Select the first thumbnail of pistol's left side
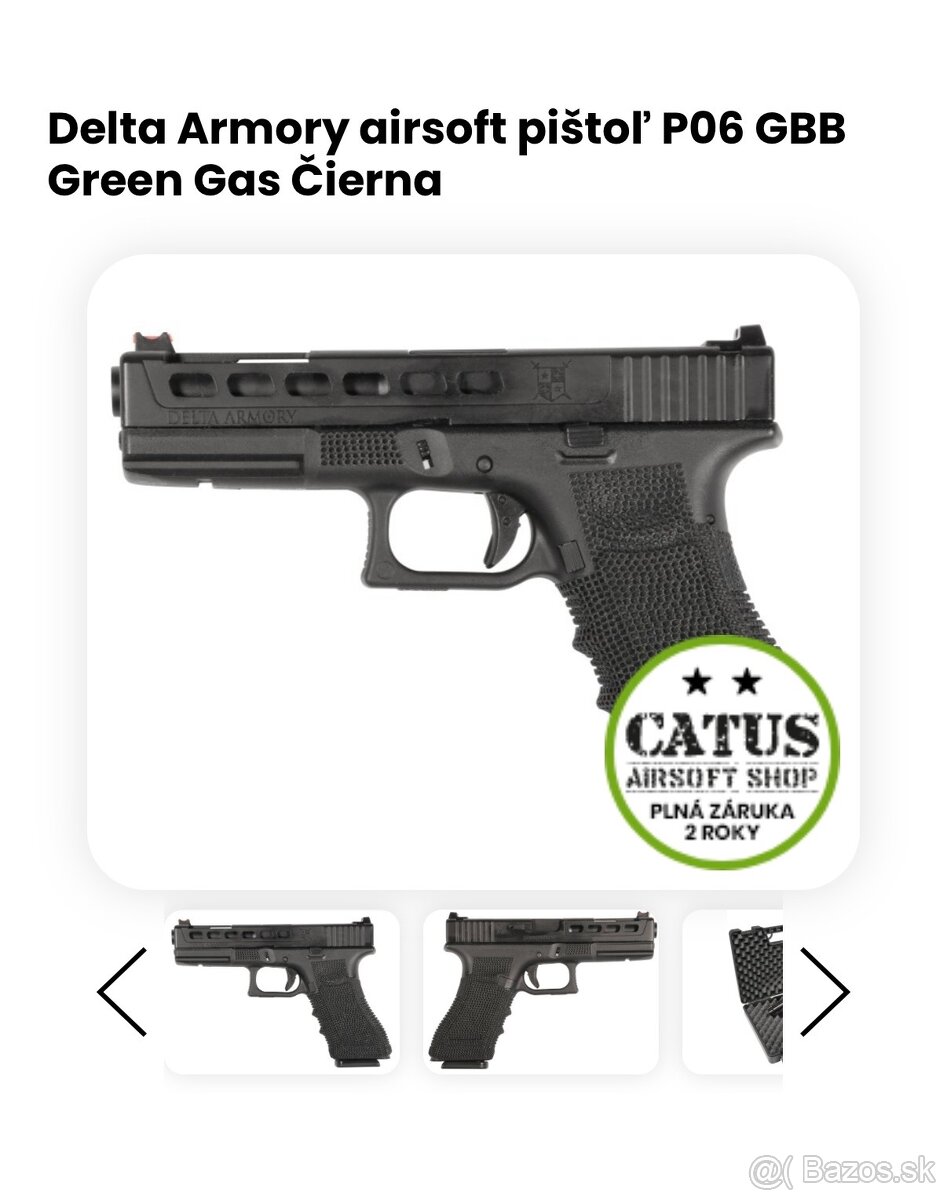Screen dimensions: 947x1200 tap(282, 992)
